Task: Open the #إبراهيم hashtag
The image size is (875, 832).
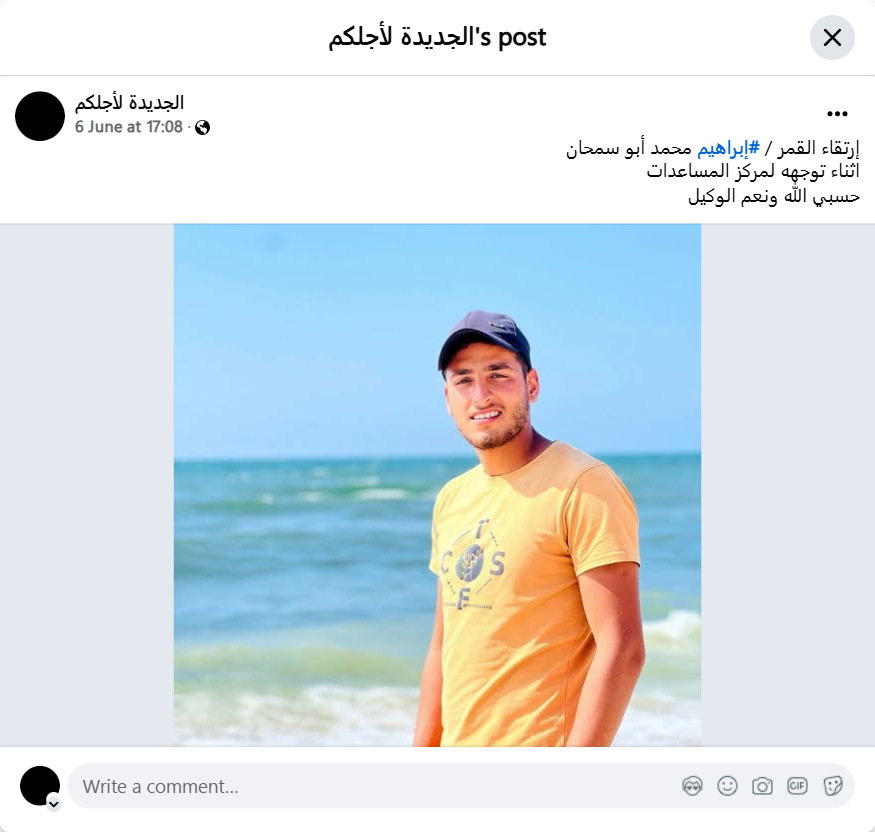Action: tap(728, 149)
